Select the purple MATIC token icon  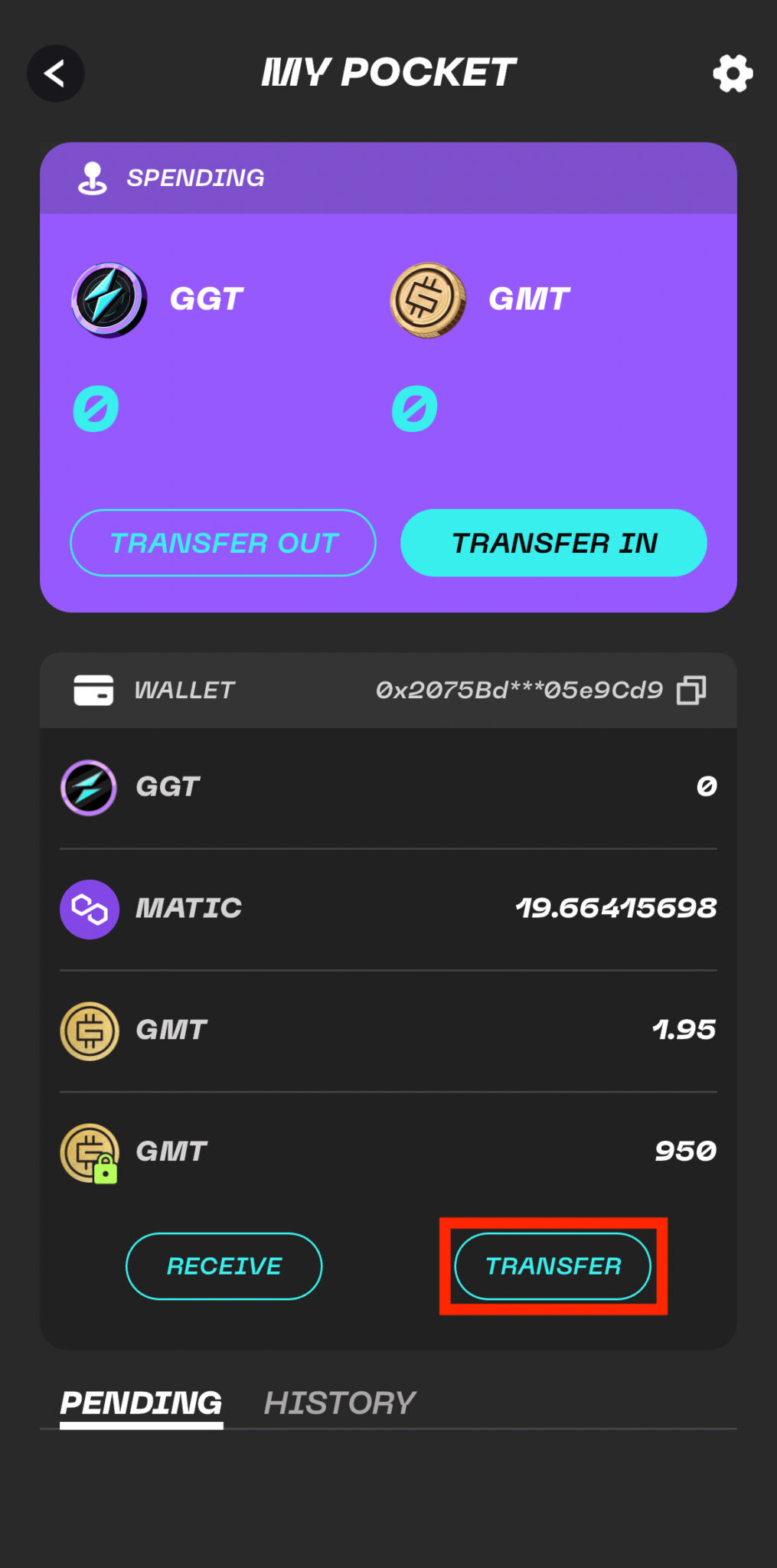coord(88,909)
